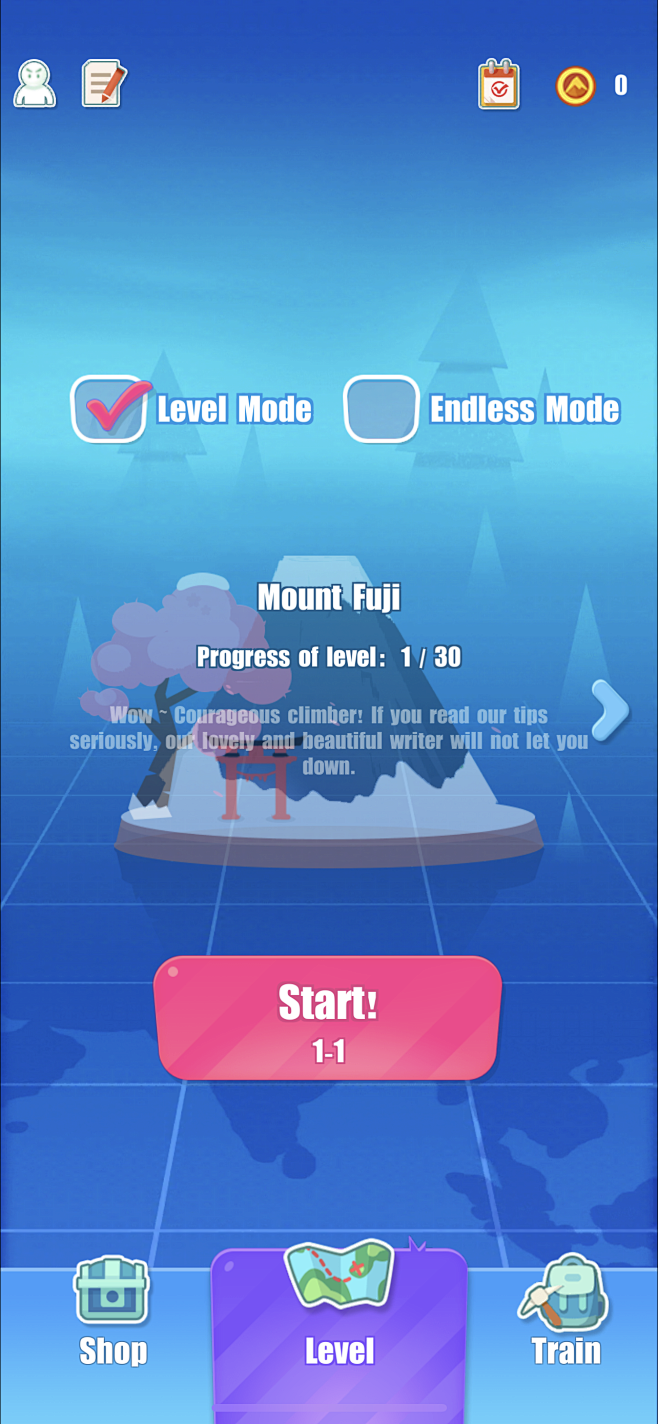Enable the Endless Mode checkbox
This screenshot has height=1424, width=658.
pos(381,409)
